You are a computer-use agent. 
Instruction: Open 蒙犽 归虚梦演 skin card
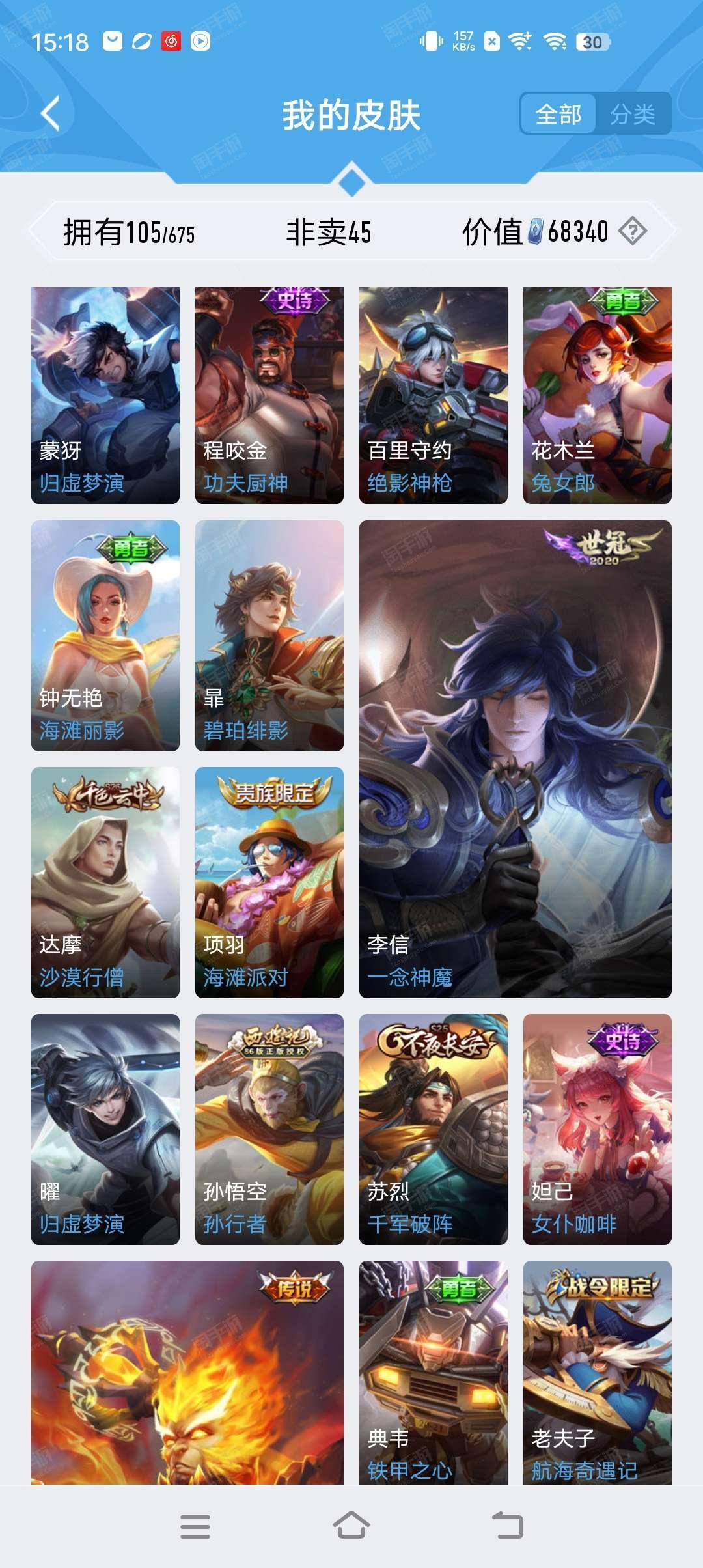coord(105,395)
